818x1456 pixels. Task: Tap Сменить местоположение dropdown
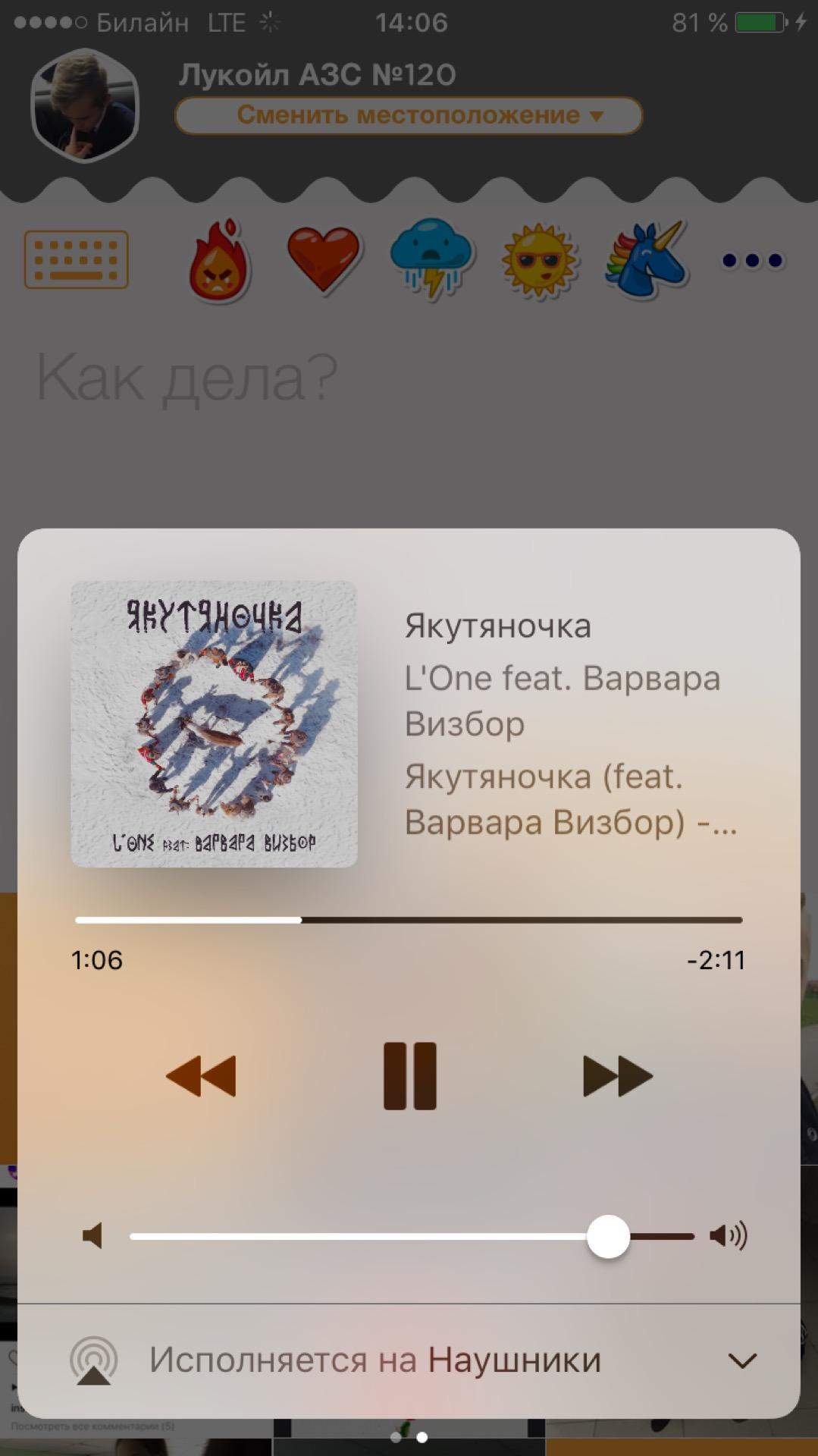pyautogui.click(x=409, y=115)
